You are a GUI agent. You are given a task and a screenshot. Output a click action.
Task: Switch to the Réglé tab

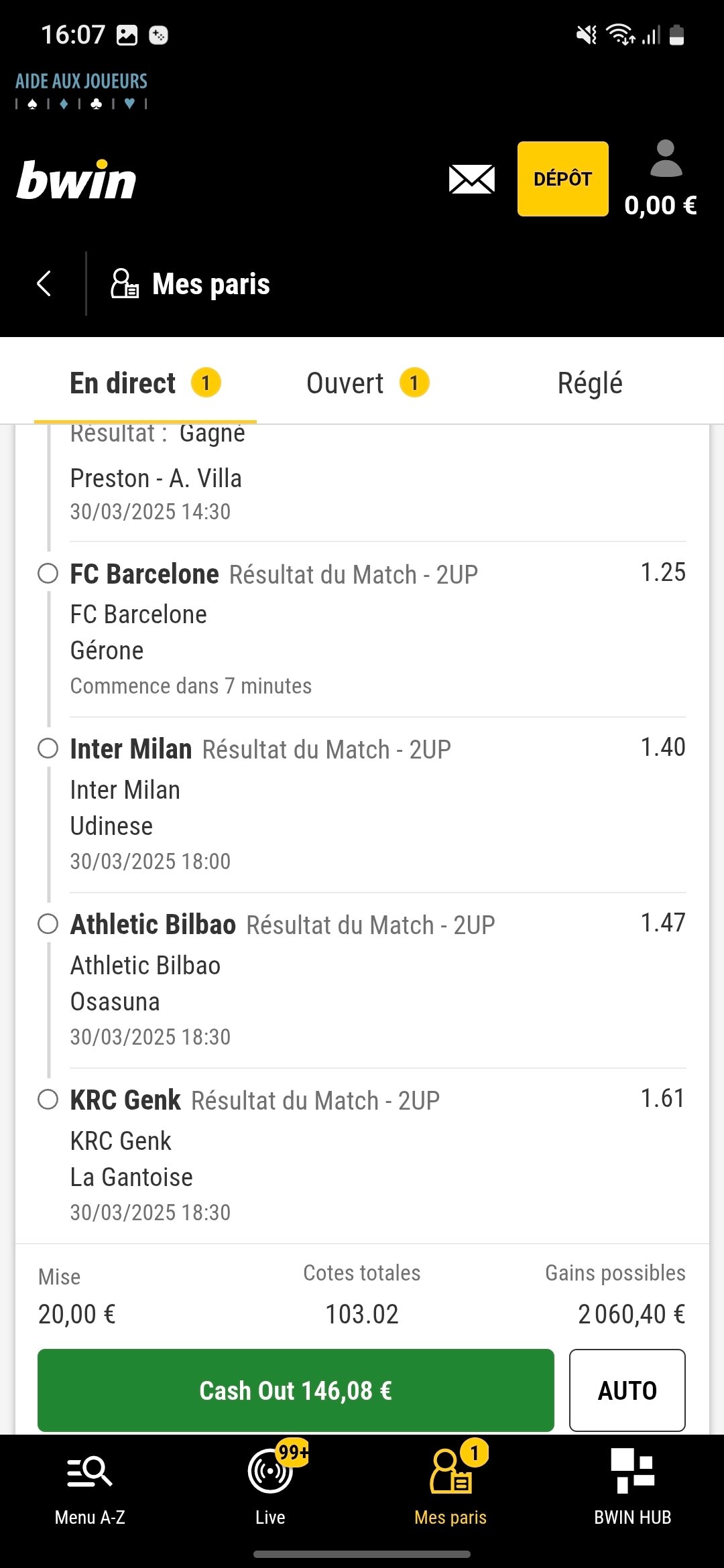pos(590,383)
